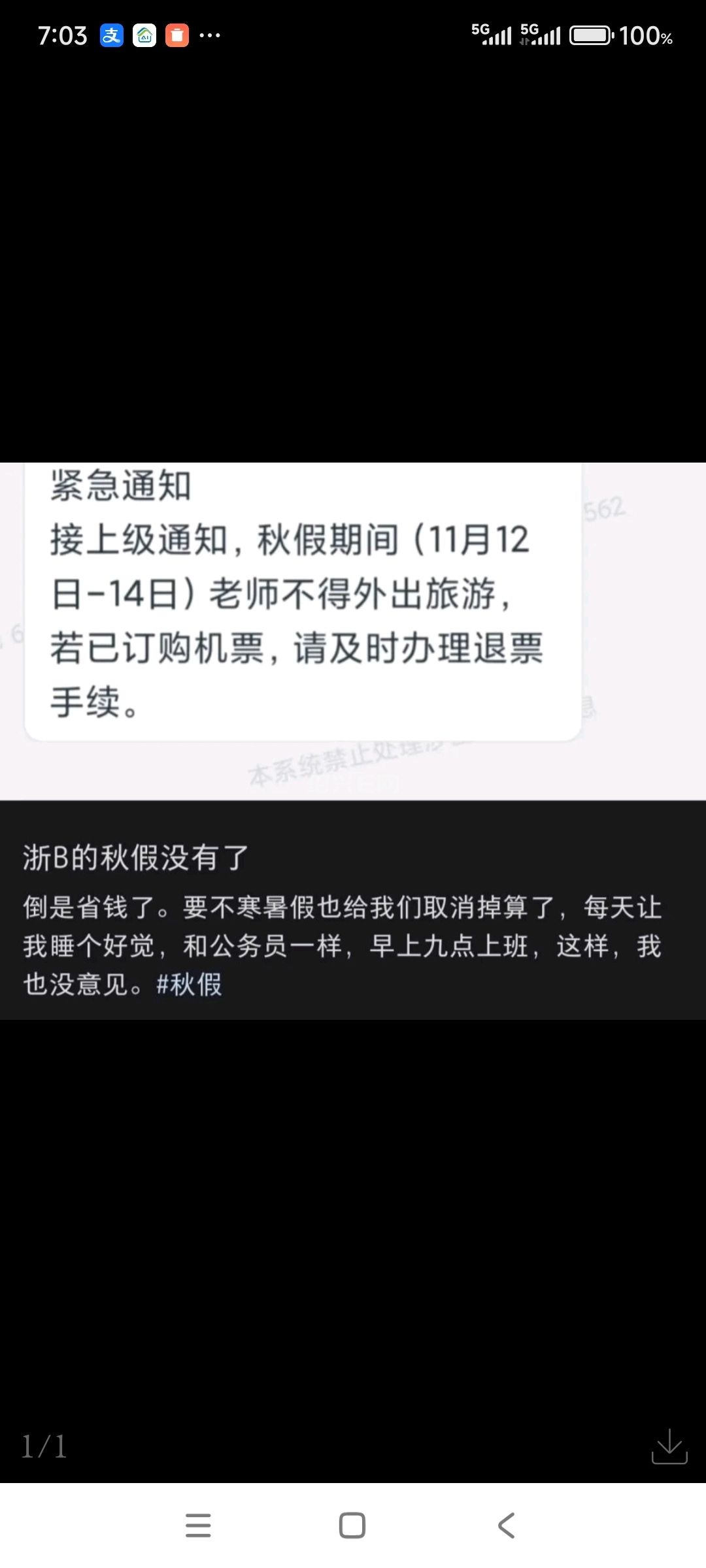Go back using the system back arrow
Screen dimensions: 706x1568
click(507, 1526)
